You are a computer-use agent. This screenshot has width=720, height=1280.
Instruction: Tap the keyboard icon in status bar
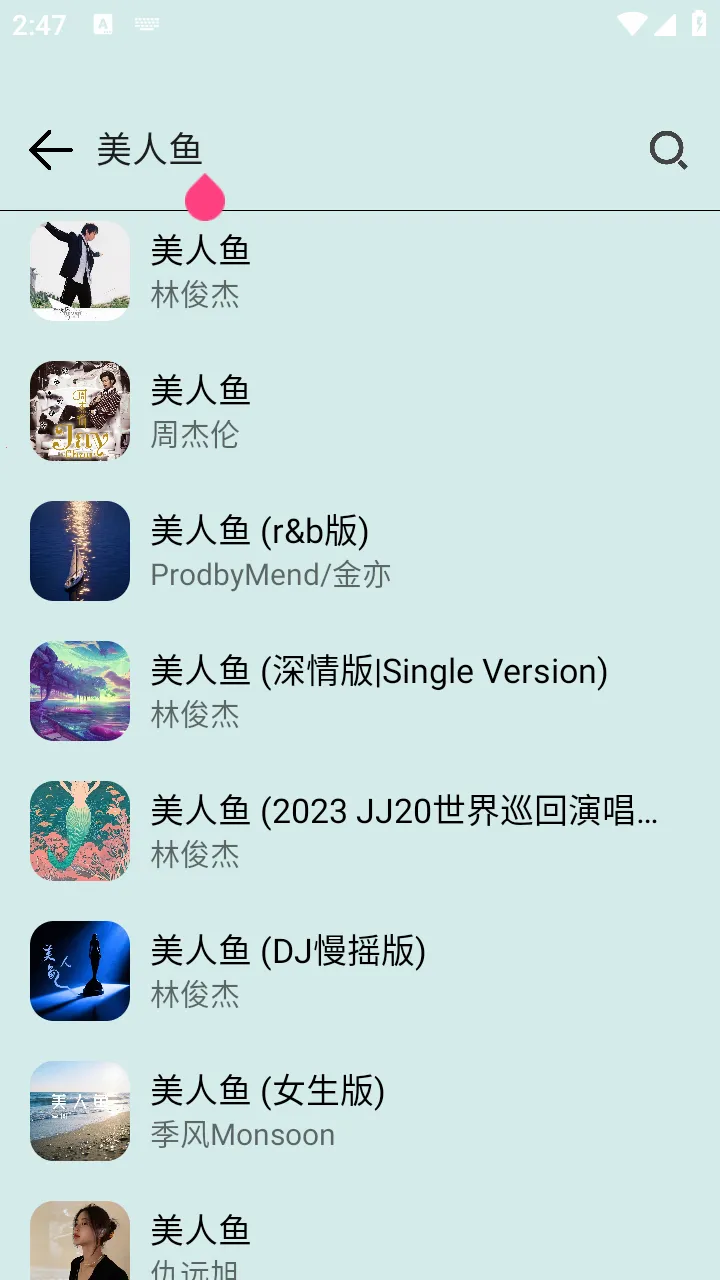point(146,23)
